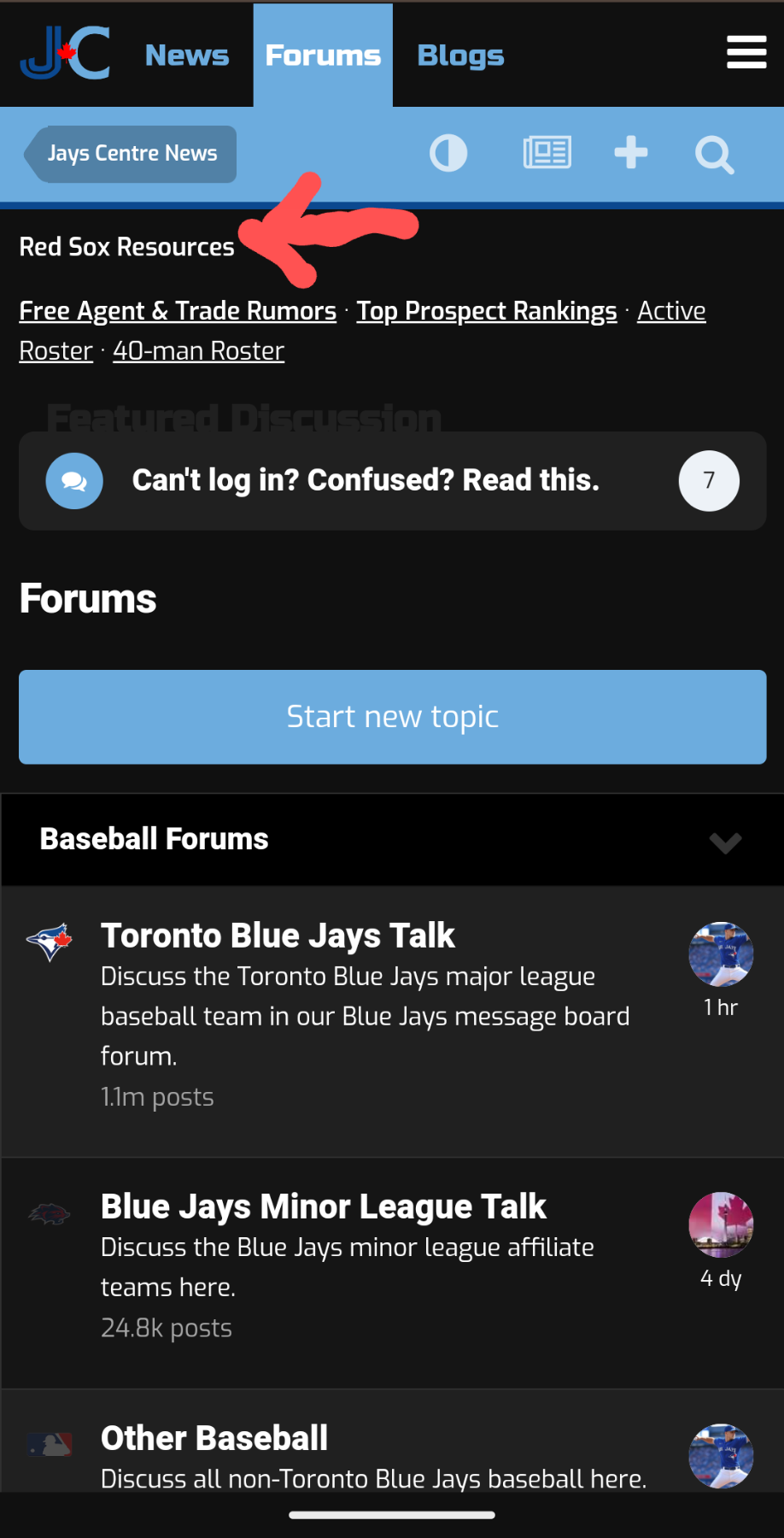The image size is (784, 1538).
Task: Open the search magnifier
Action: pos(714,155)
